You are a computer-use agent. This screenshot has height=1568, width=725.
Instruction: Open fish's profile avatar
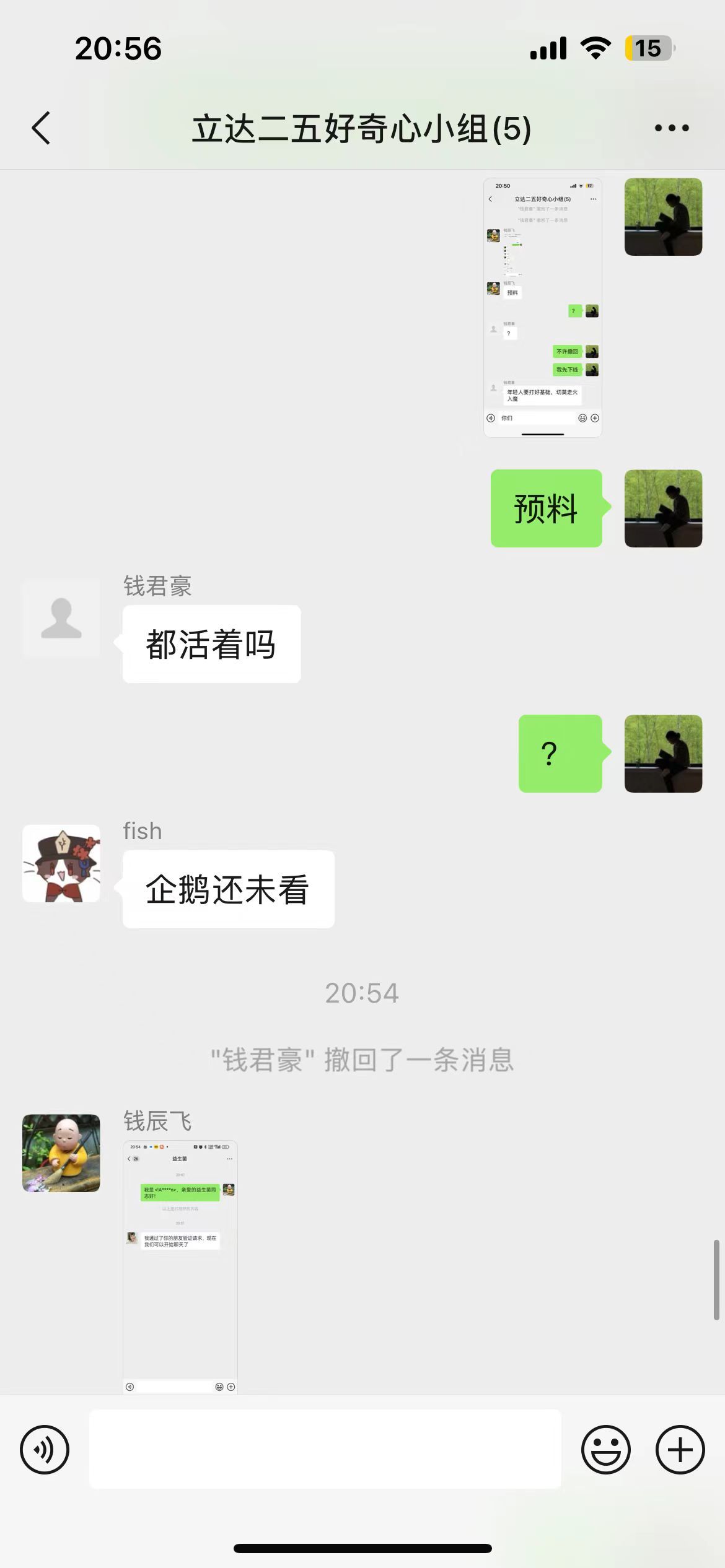click(x=61, y=863)
